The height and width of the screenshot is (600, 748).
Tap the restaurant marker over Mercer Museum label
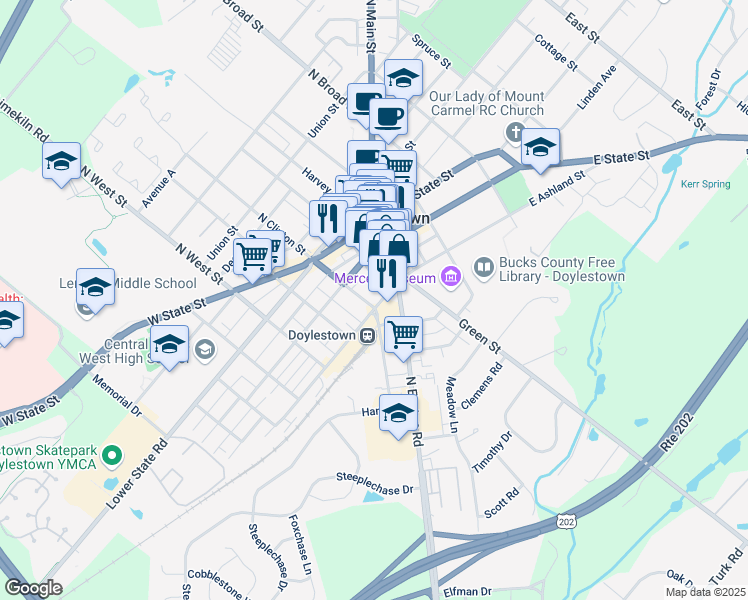coord(387,277)
